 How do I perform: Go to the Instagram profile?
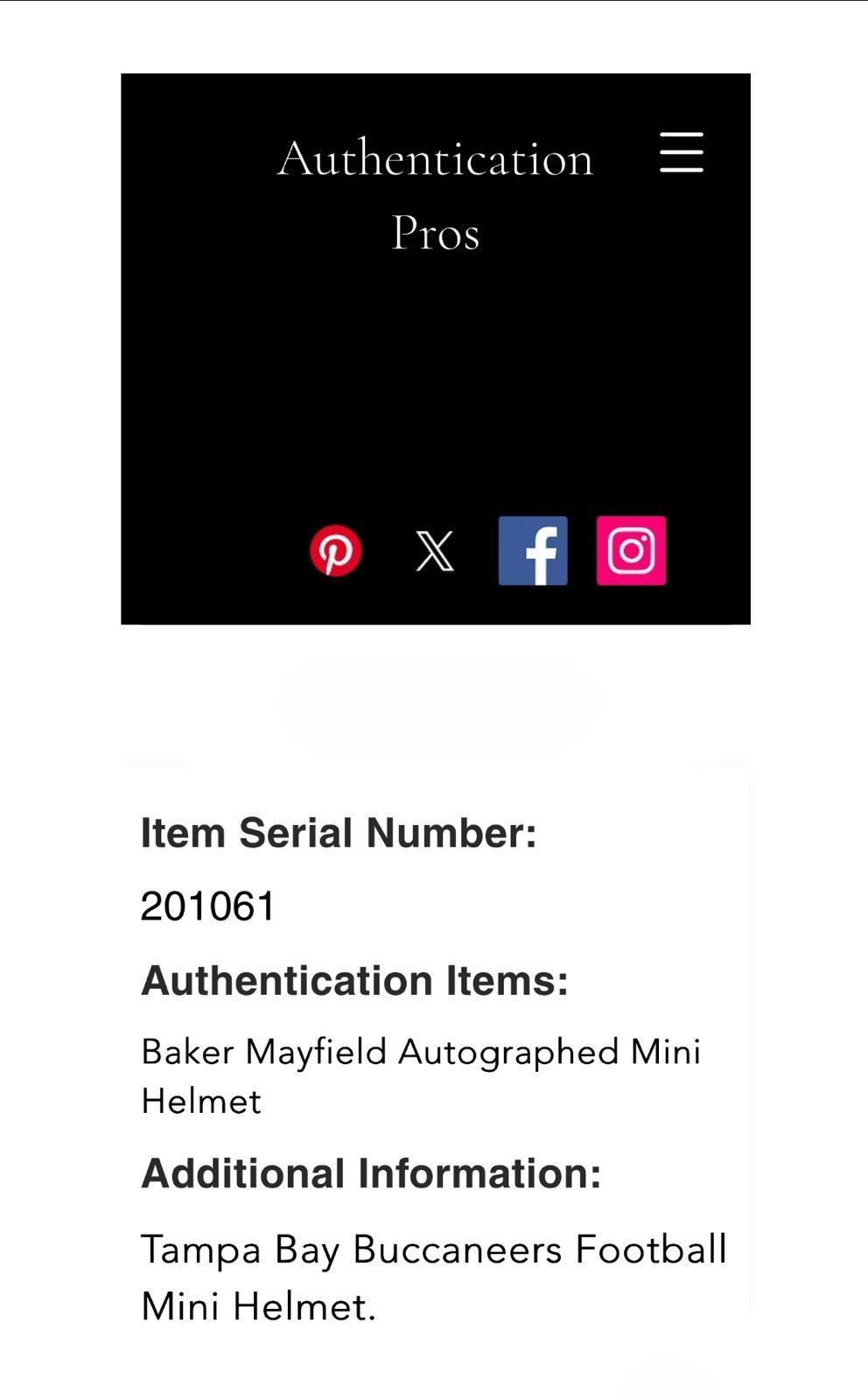point(631,550)
